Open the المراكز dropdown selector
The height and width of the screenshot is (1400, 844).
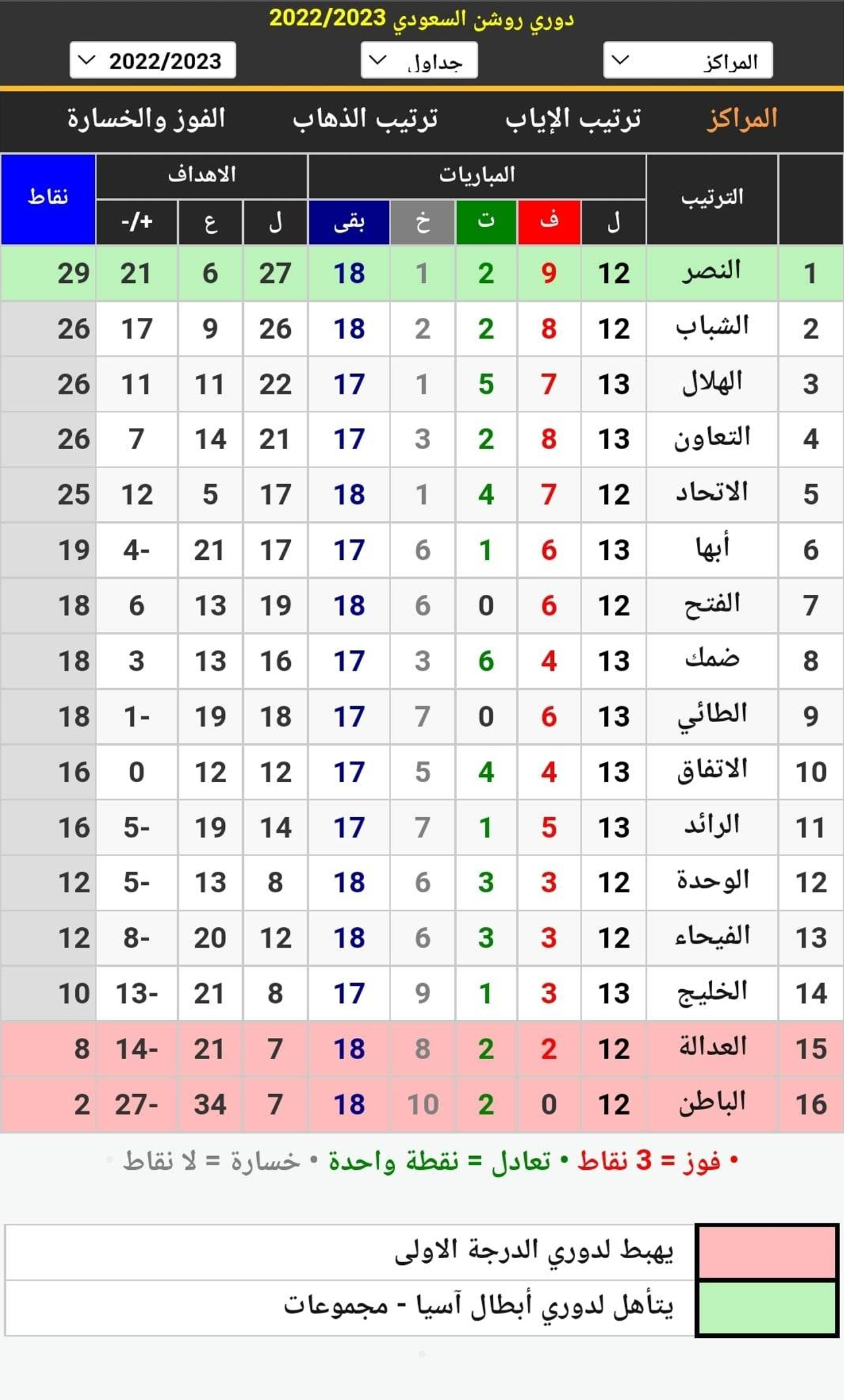coord(688,61)
